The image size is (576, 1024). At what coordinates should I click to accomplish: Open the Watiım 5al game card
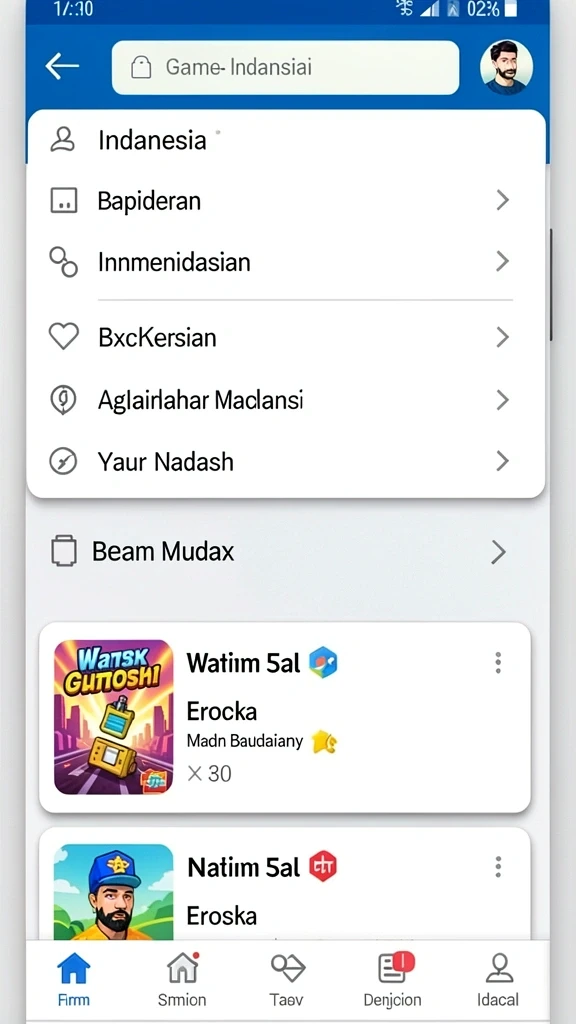285,717
